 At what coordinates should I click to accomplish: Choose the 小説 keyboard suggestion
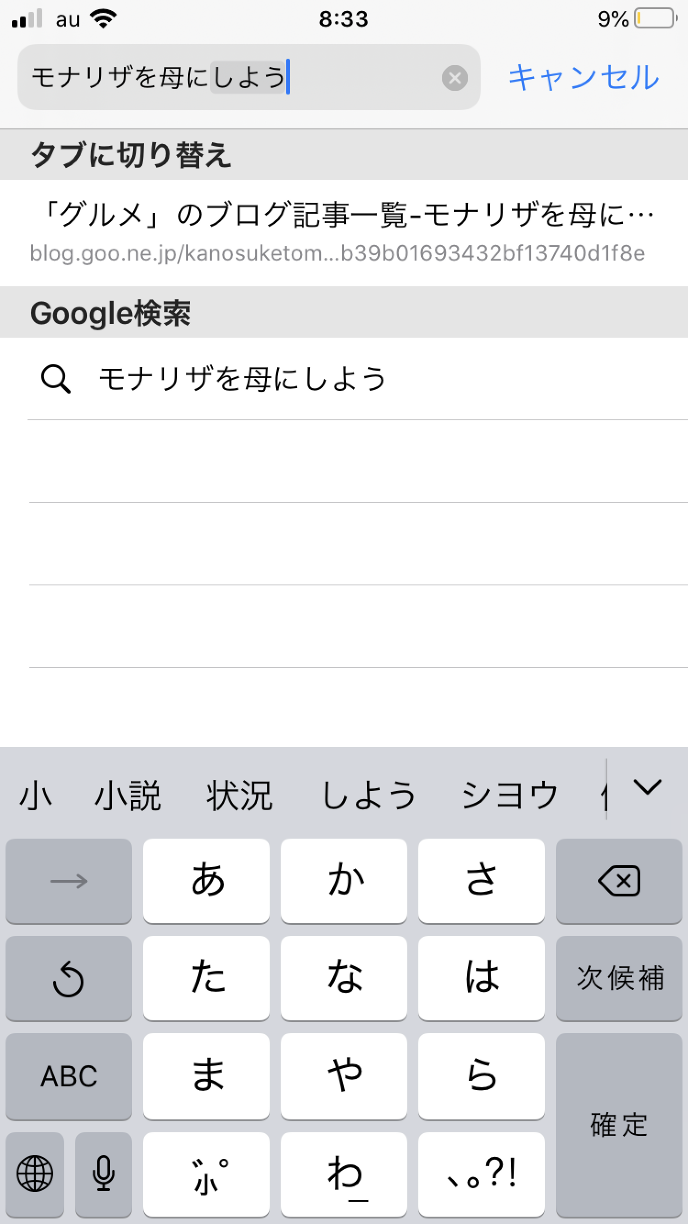click(x=128, y=794)
